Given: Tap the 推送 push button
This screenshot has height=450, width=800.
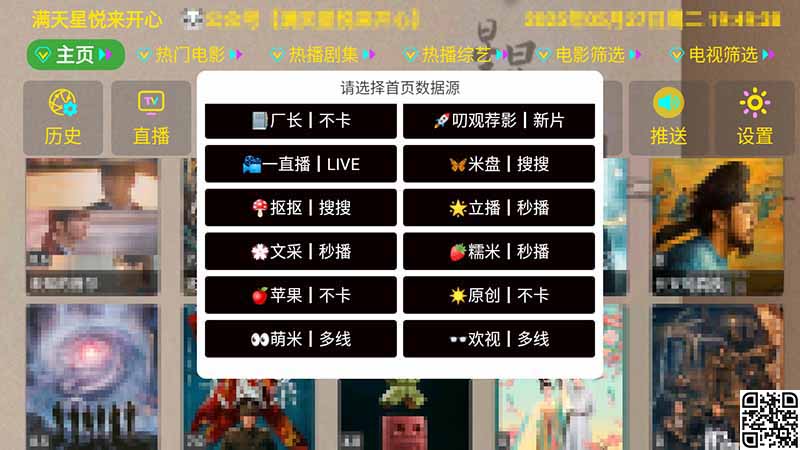Looking at the screenshot, I should (668, 118).
